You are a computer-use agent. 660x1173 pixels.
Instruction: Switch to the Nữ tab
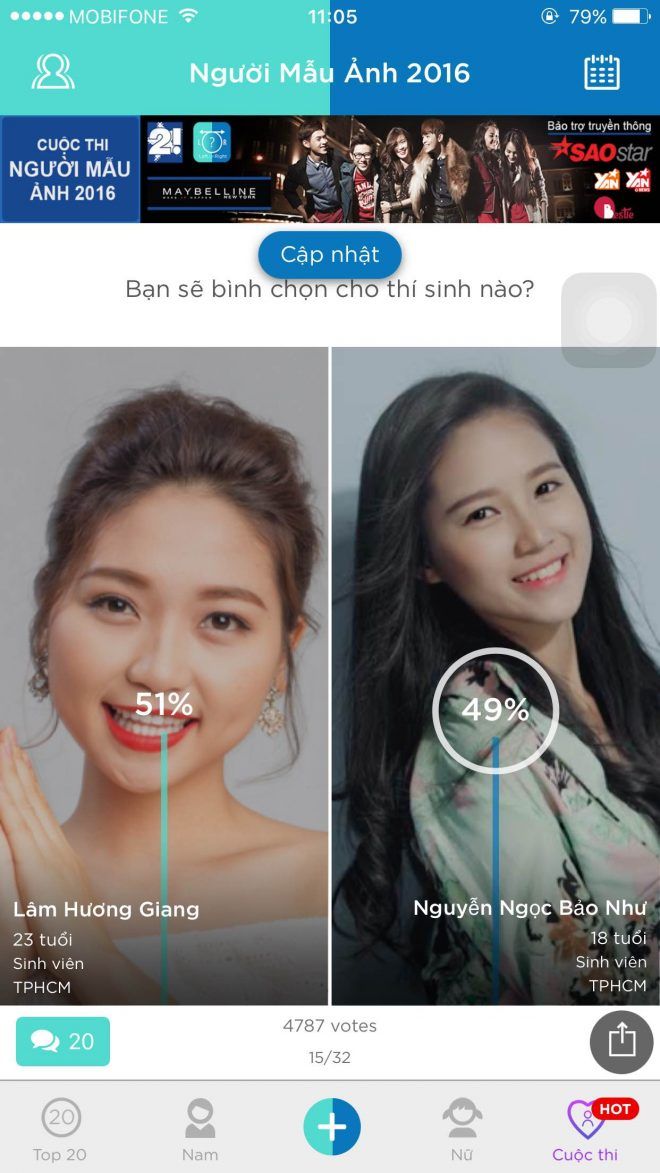pos(462,1130)
